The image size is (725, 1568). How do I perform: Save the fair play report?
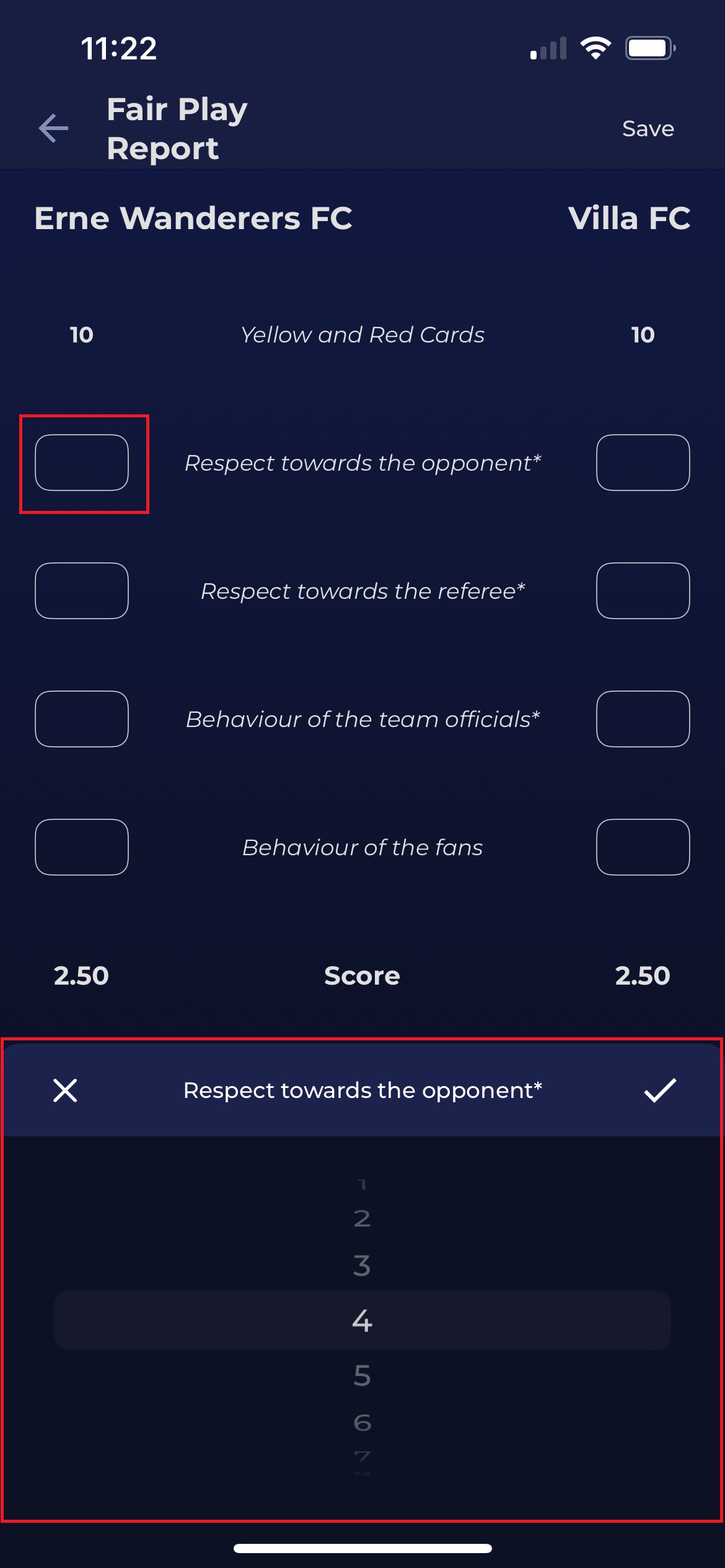pos(648,129)
